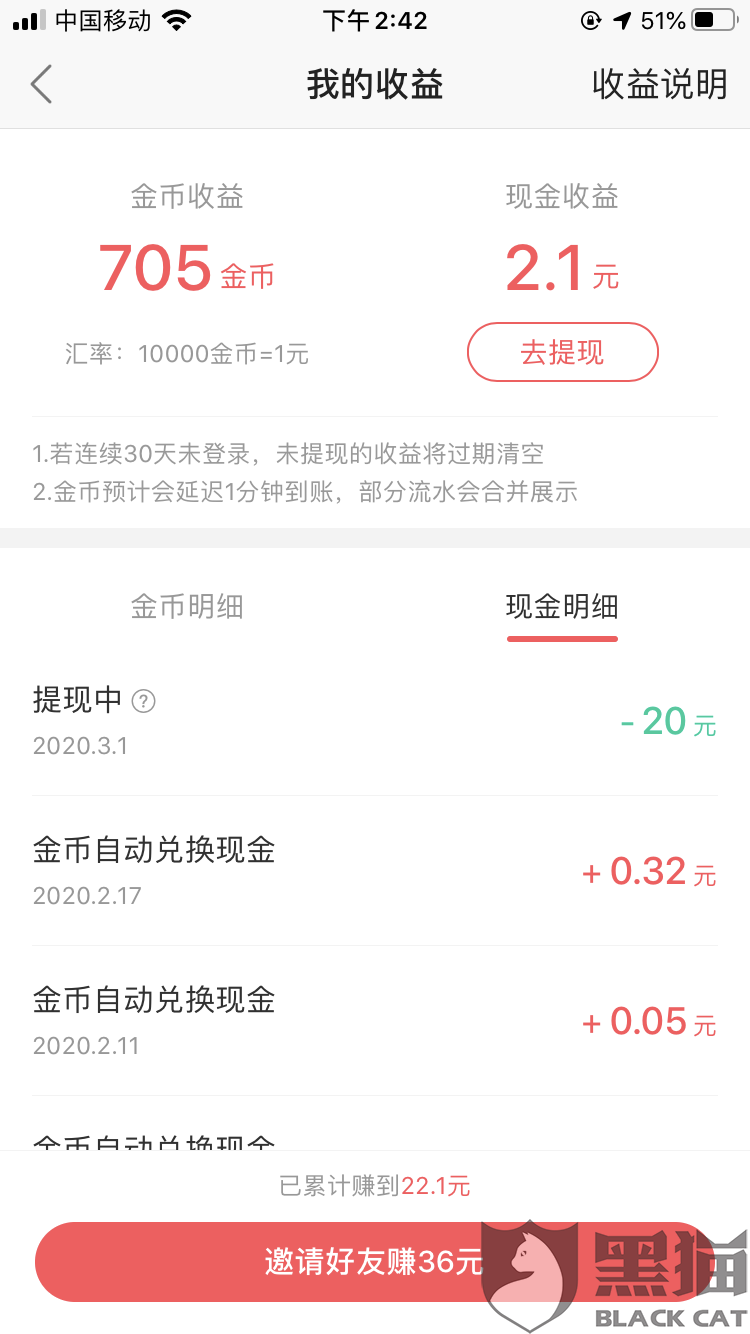The width and height of the screenshot is (750, 1334).
Task: Tap 邀请好友赚36元 invite button
Action: coord(372,1262)
